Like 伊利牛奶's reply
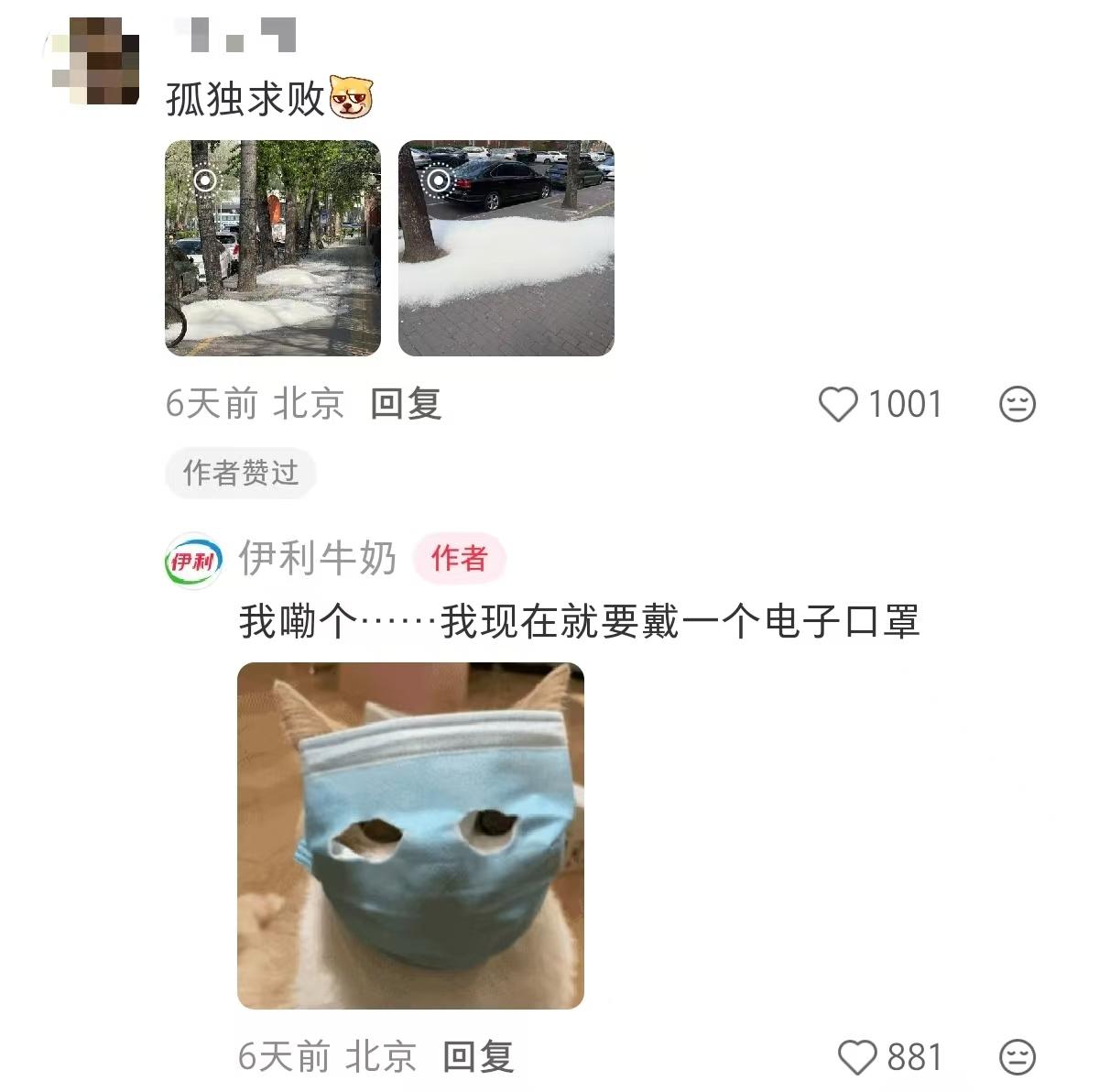1099x1092 pixels. 858,1057
